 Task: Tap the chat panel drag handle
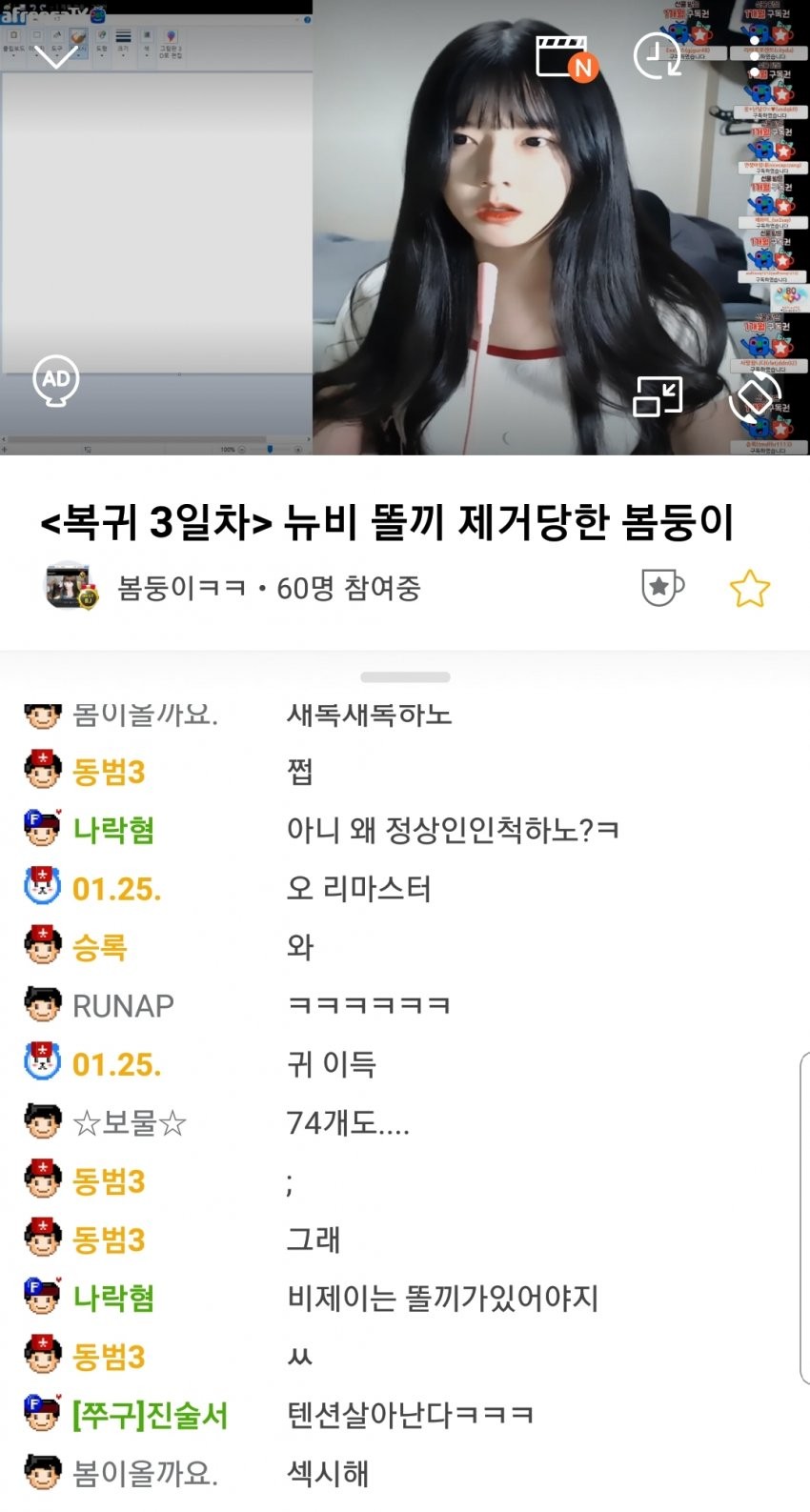(x=405, y=677)
